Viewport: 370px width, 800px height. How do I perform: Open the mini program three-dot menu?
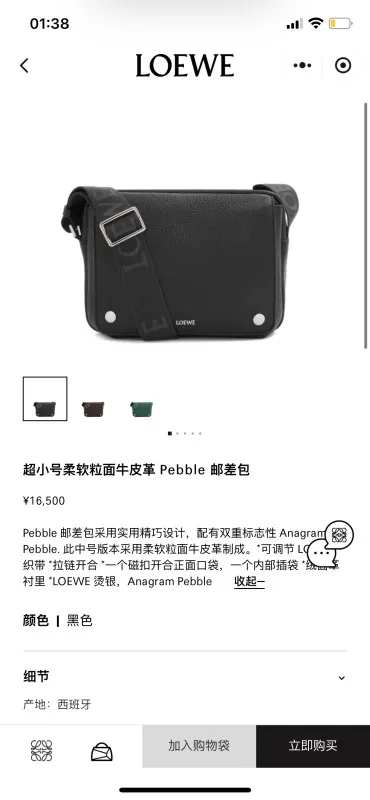coord(302,65)
